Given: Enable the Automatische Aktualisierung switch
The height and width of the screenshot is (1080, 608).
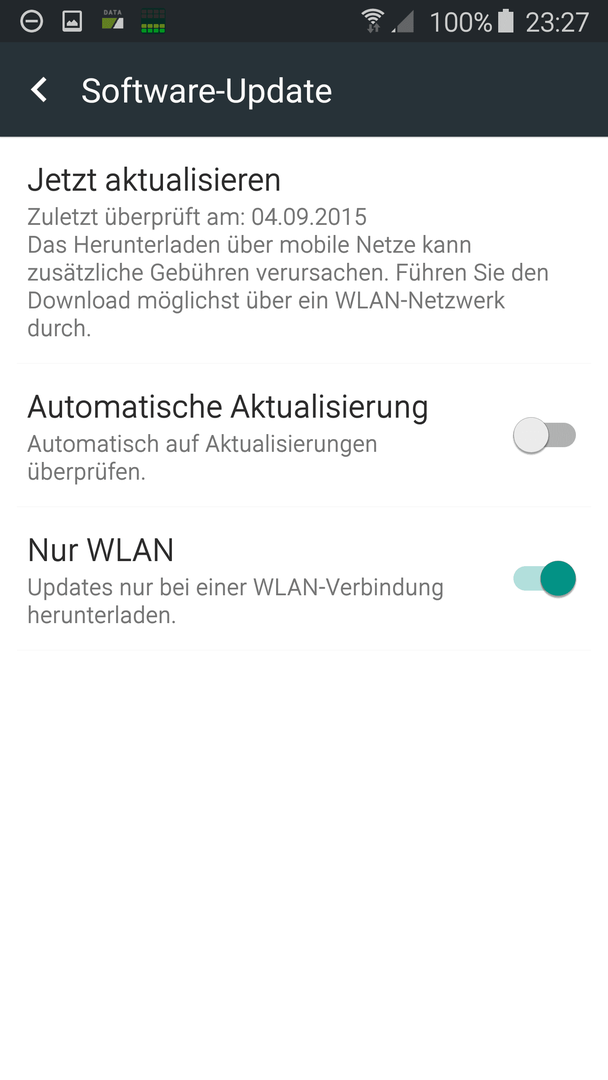Looking at the screenshot, I should (x=544, y=435).
